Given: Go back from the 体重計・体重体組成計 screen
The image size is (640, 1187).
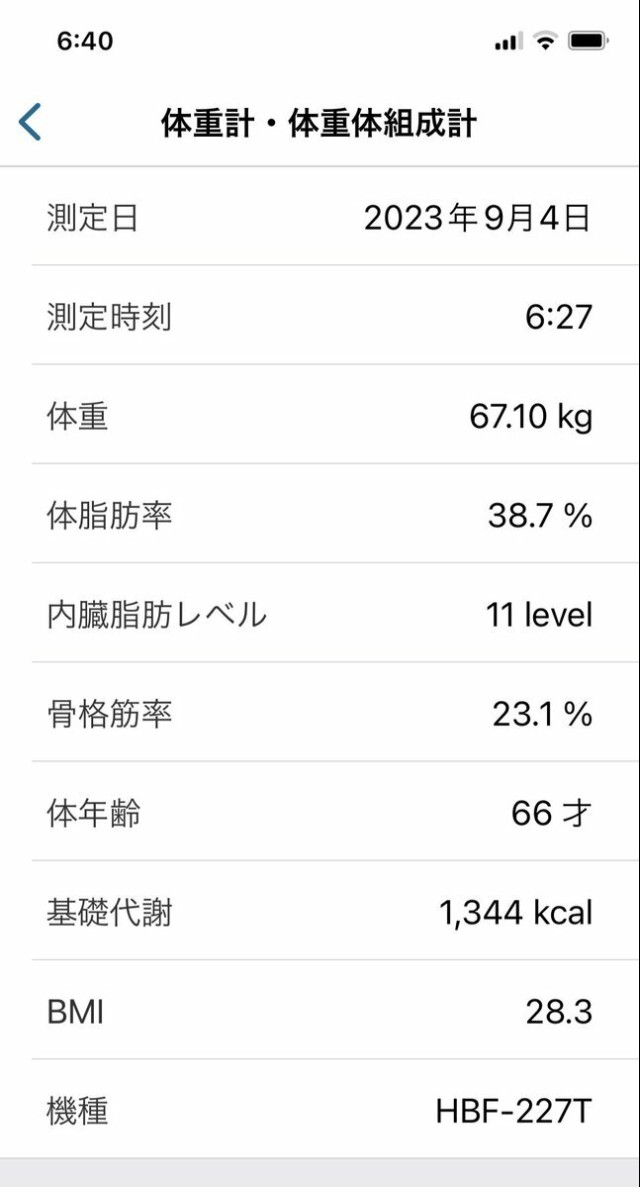Looking at the screenshot, I should 30,123.
